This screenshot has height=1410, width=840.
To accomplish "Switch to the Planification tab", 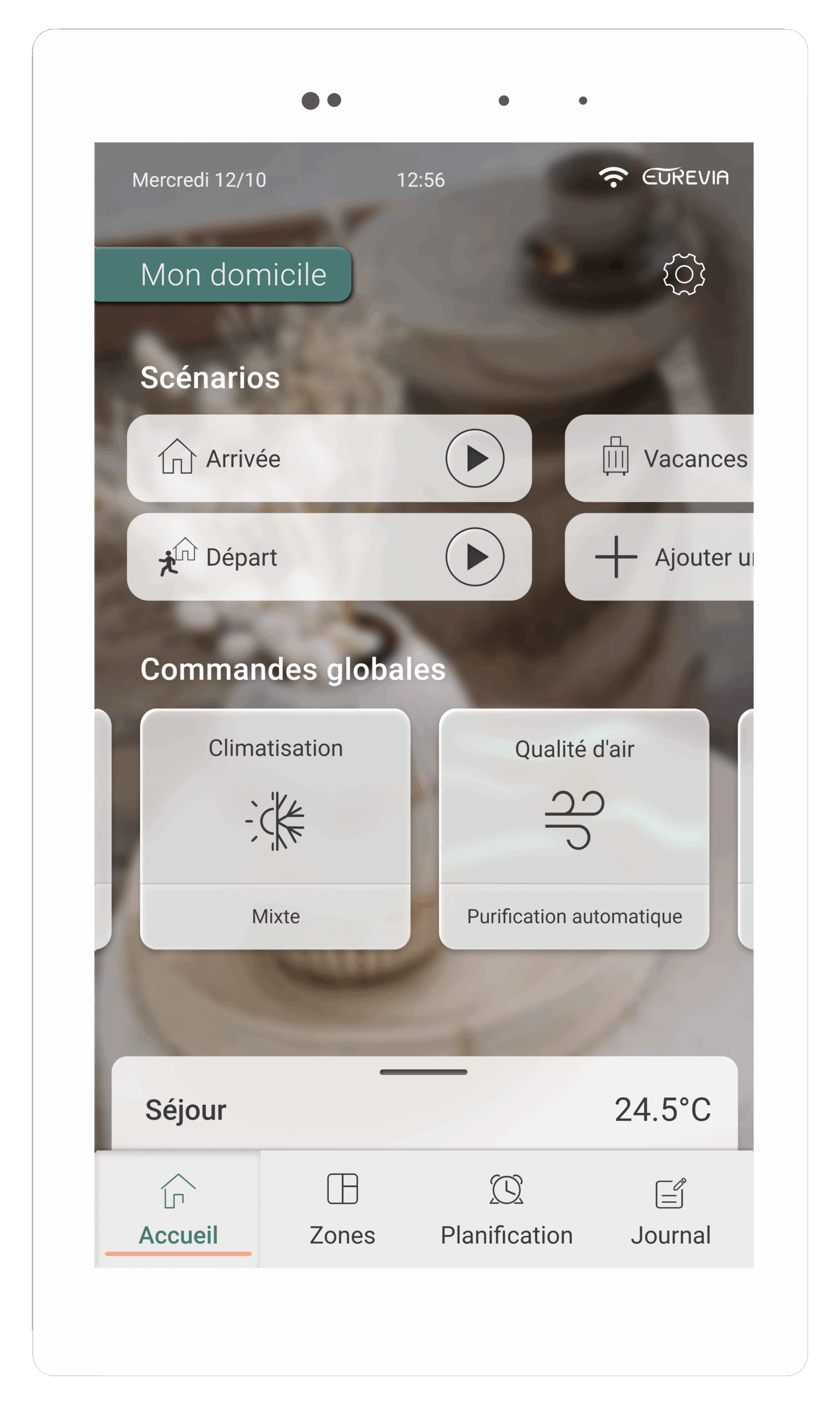I will [x=506, y=1209].
